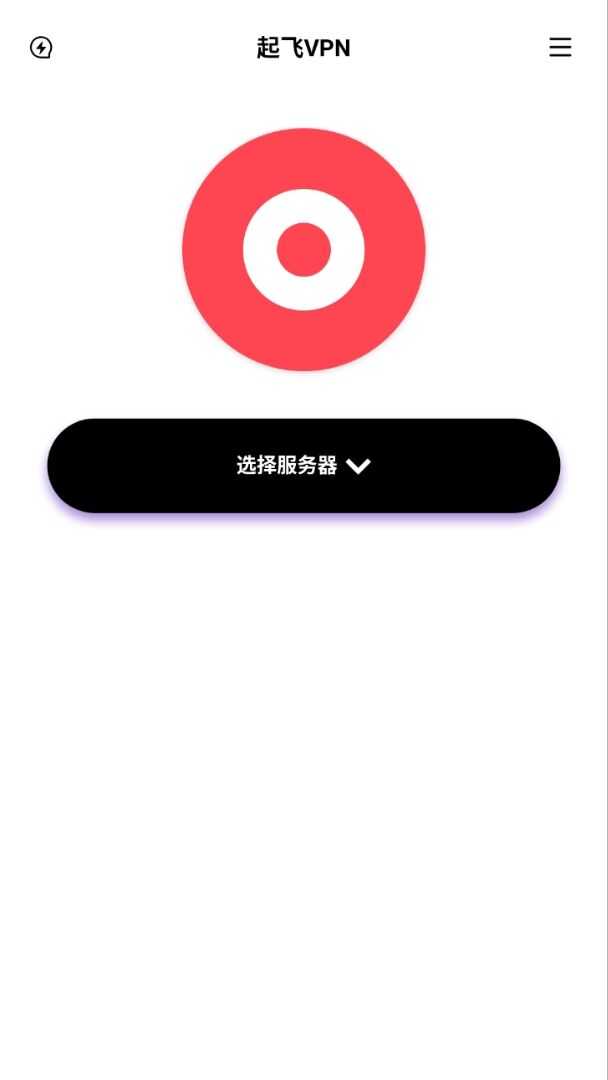Tap the lightning speed icon
The height and width of the screenshot is (1080, 608).
41,47
